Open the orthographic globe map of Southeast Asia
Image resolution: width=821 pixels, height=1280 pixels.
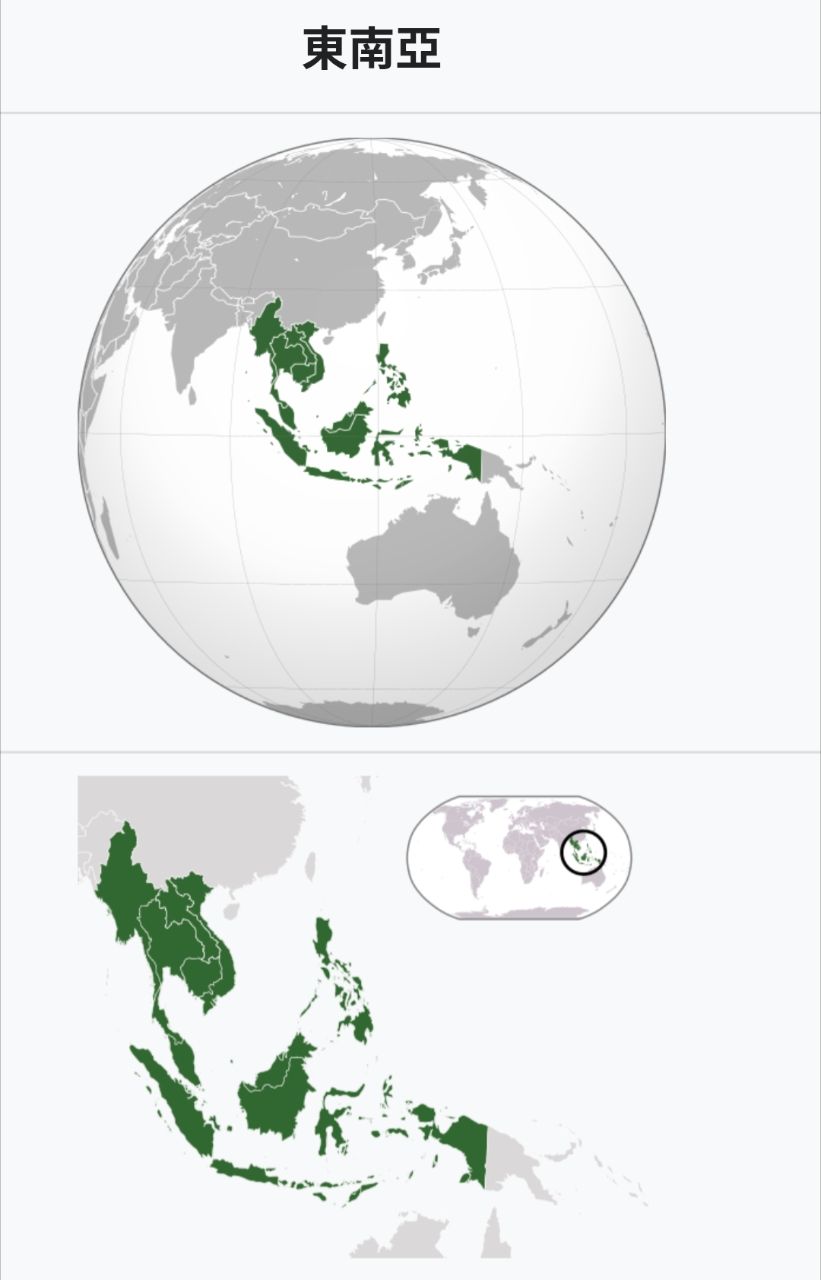[x=372, y=432]
